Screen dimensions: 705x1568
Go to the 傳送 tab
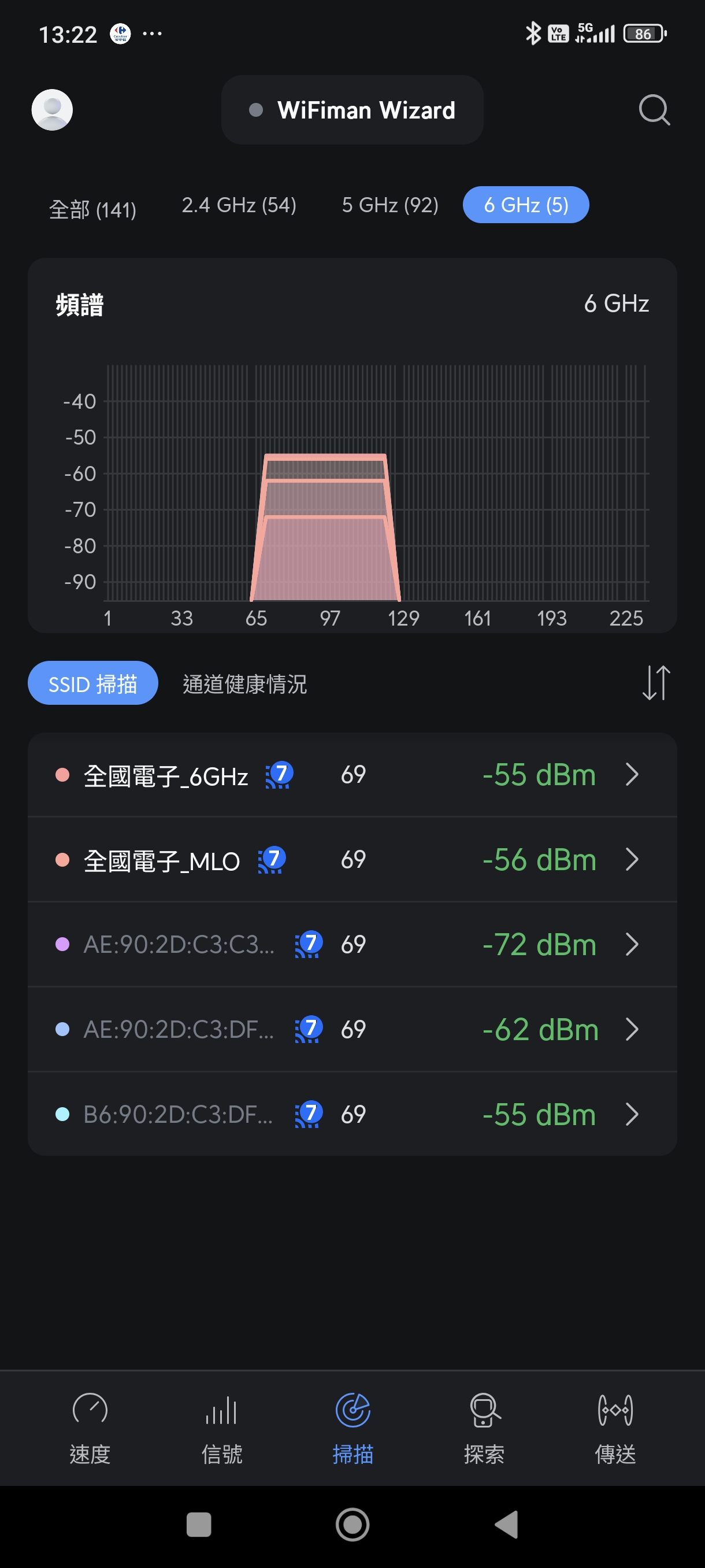coord(615,1428)
